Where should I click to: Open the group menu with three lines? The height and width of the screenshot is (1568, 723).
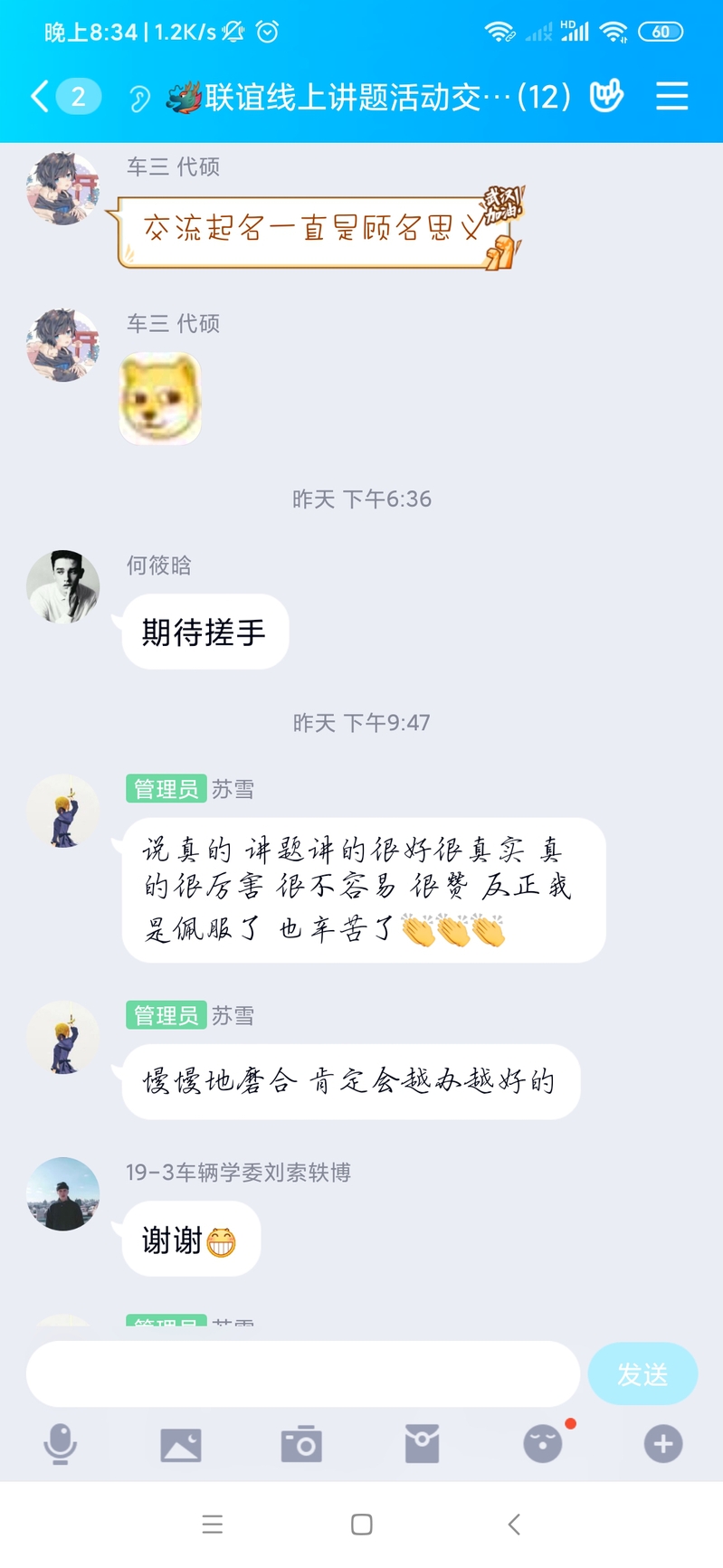[671, 96]
